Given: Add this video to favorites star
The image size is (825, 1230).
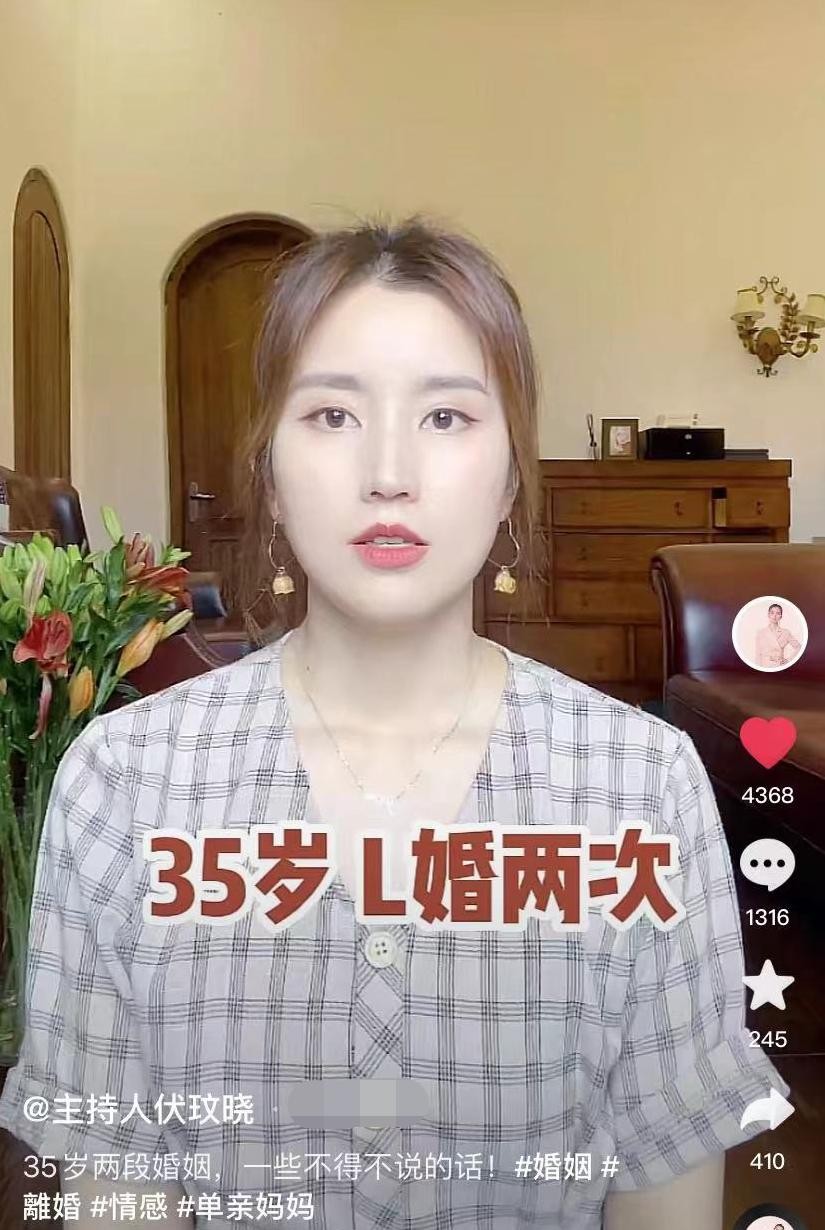Looking at the screenshot, I should 768,986.
